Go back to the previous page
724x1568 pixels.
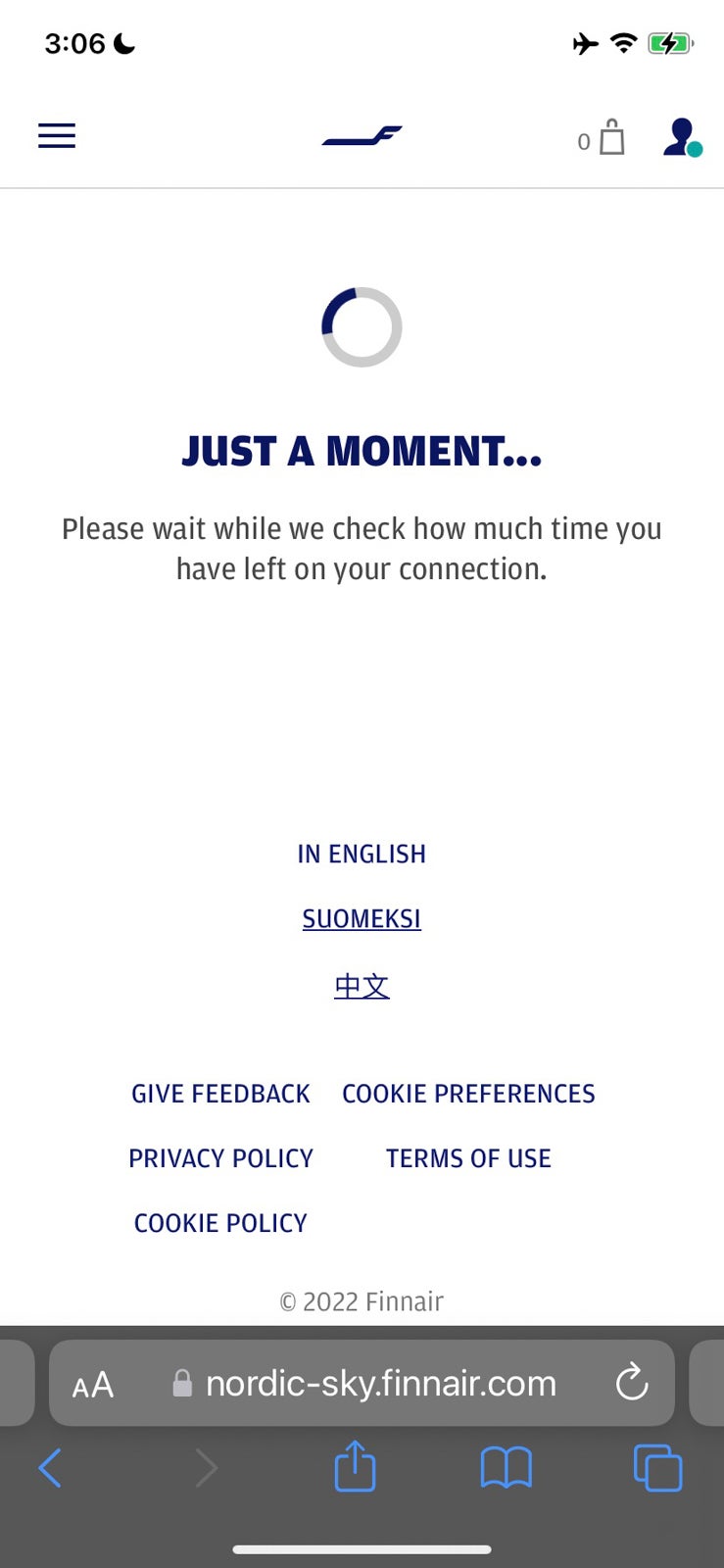click(50, 1467)
